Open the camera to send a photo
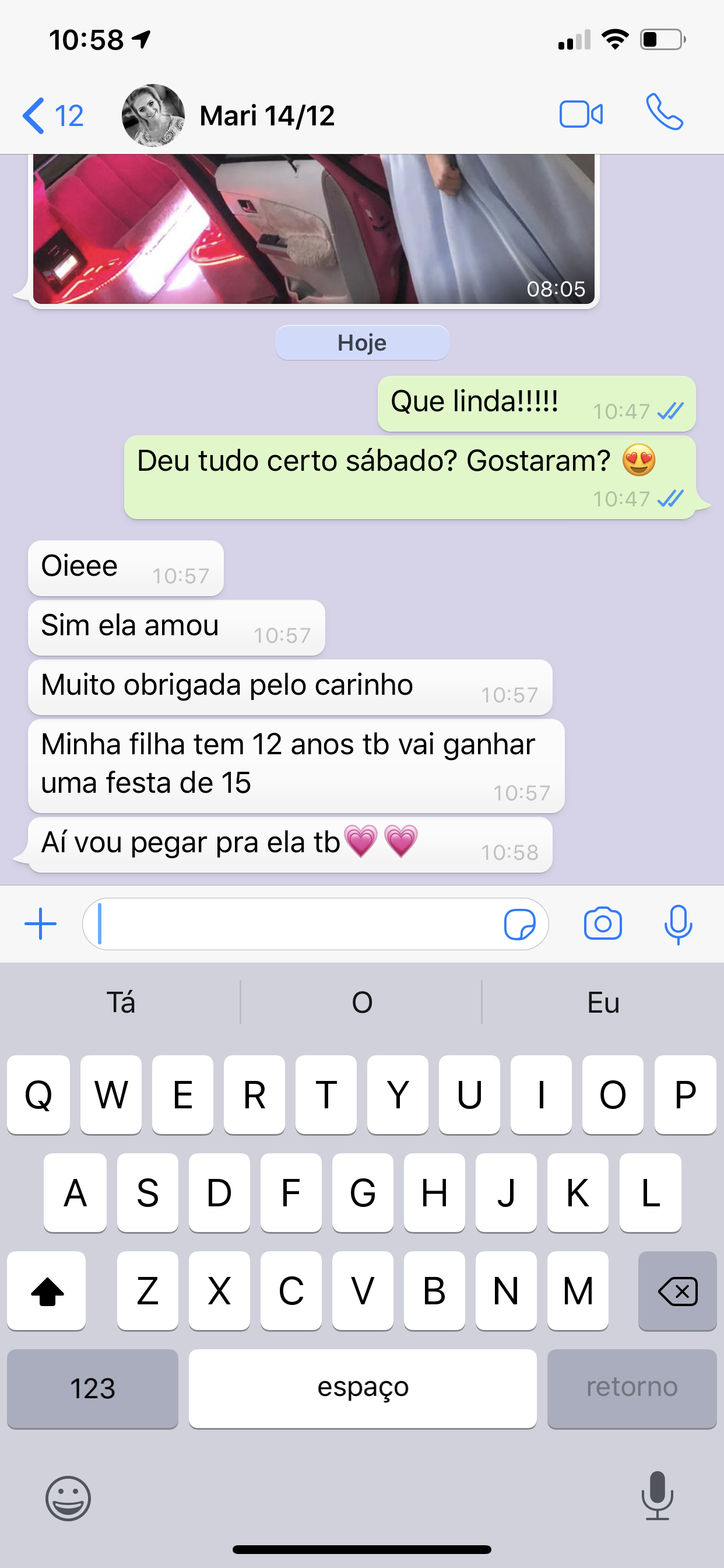The image size is (724, 1568). (602, 923)
